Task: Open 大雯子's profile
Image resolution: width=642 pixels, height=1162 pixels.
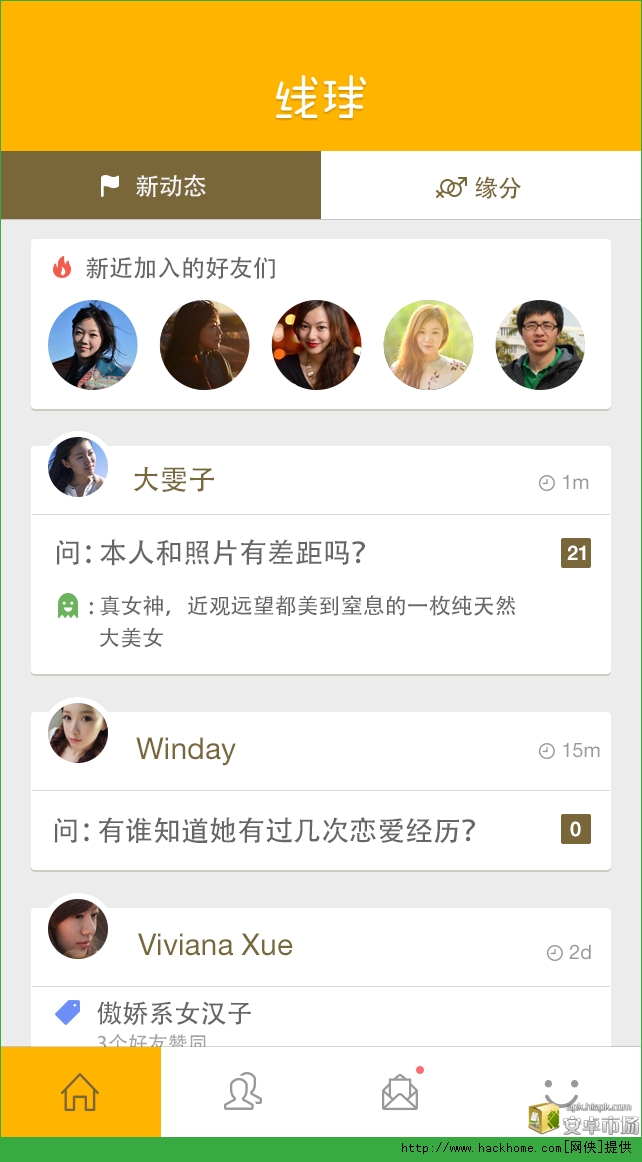Action: [174, 480]
